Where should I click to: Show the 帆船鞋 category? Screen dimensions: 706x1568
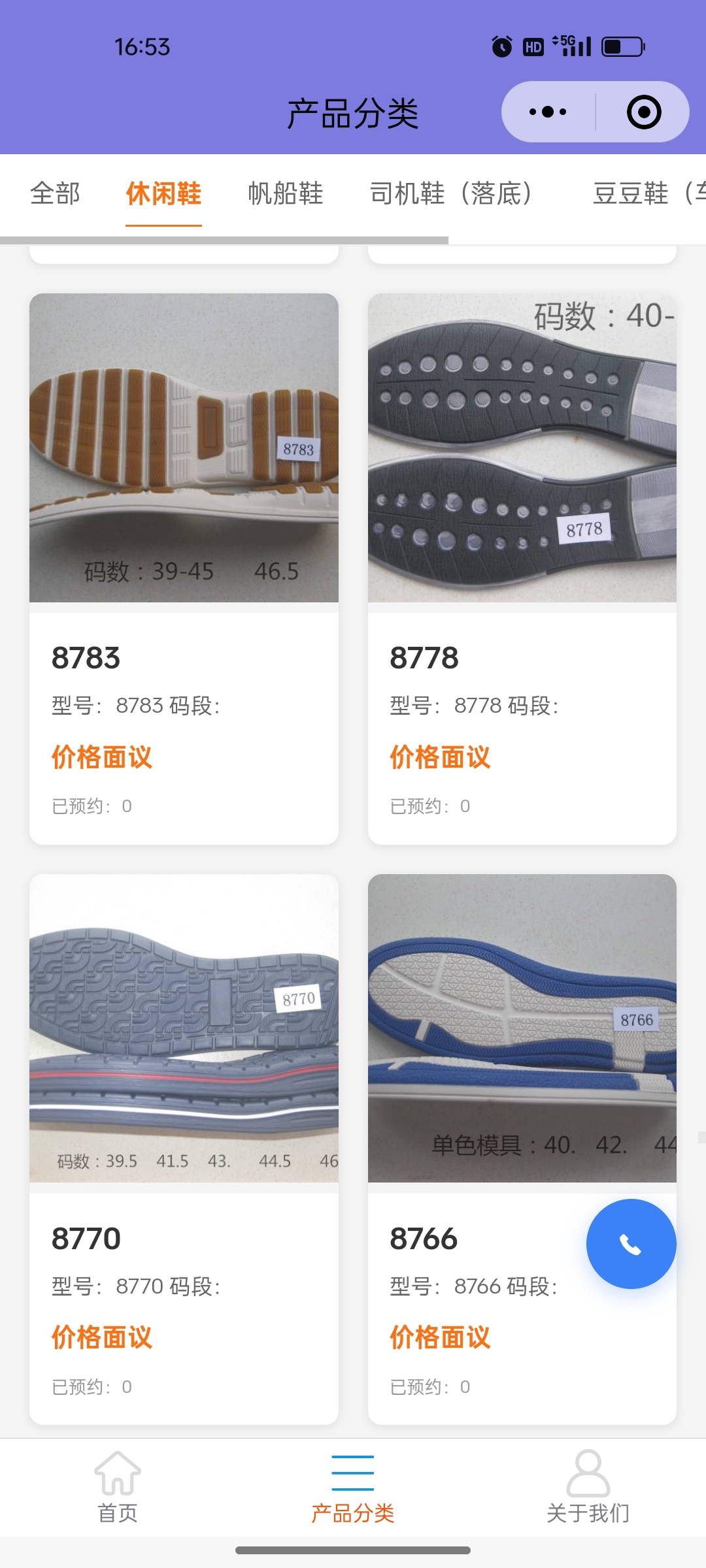pyautogui.click(x=286, y=193)
